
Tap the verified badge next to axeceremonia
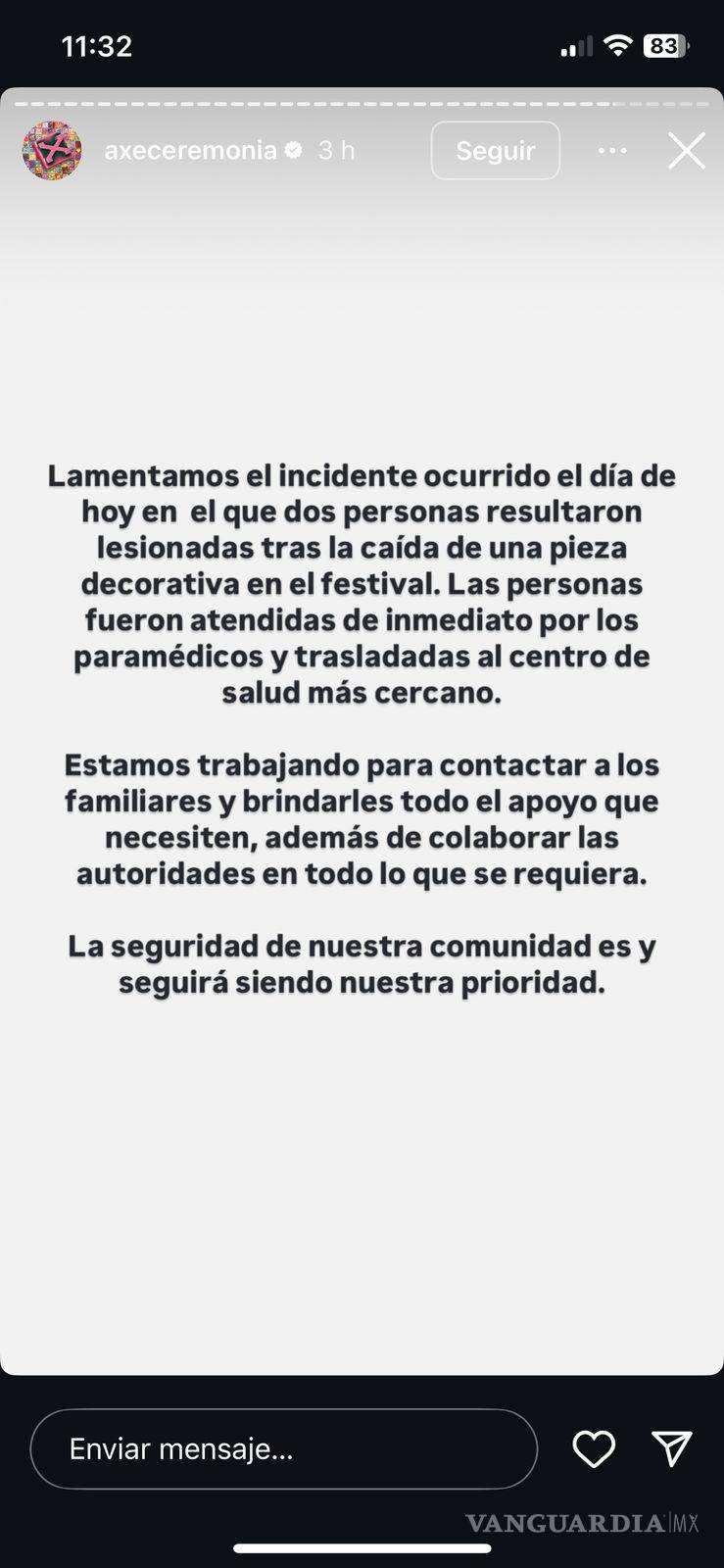click(x=291, y=150)
